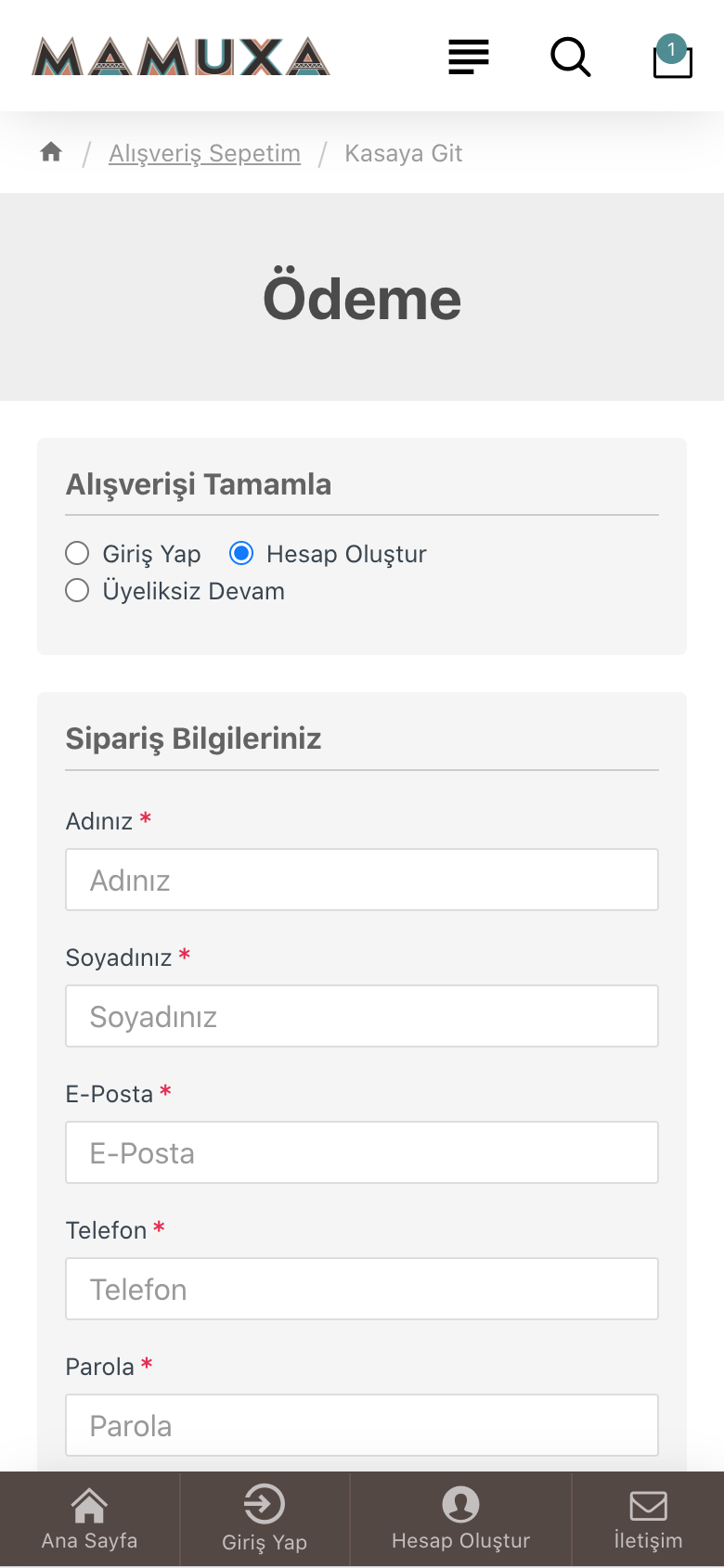Tap the Parola input field

pos(362,1425)
